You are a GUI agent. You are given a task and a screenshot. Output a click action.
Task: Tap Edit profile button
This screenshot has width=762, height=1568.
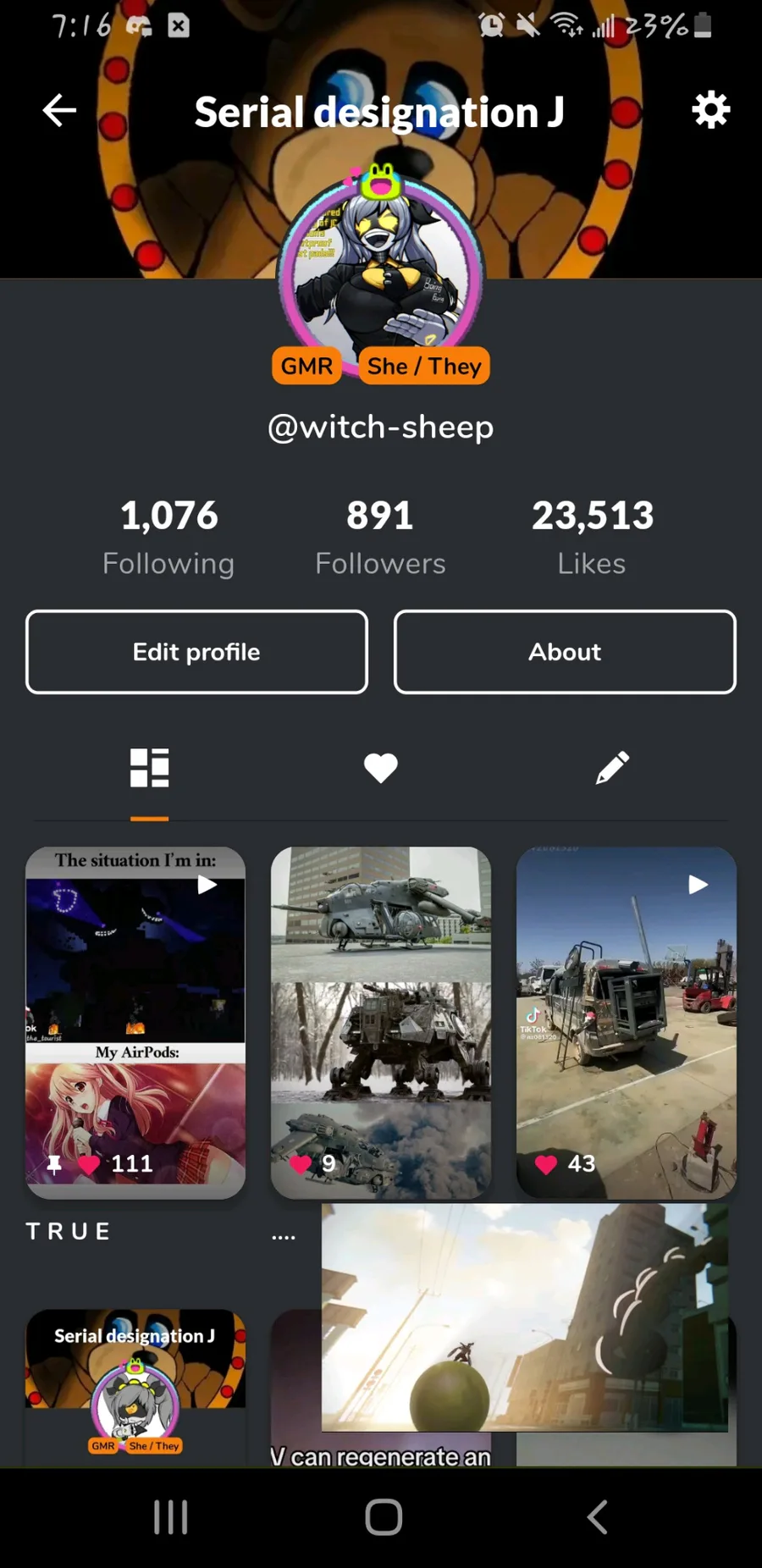(x=196, y=652)
